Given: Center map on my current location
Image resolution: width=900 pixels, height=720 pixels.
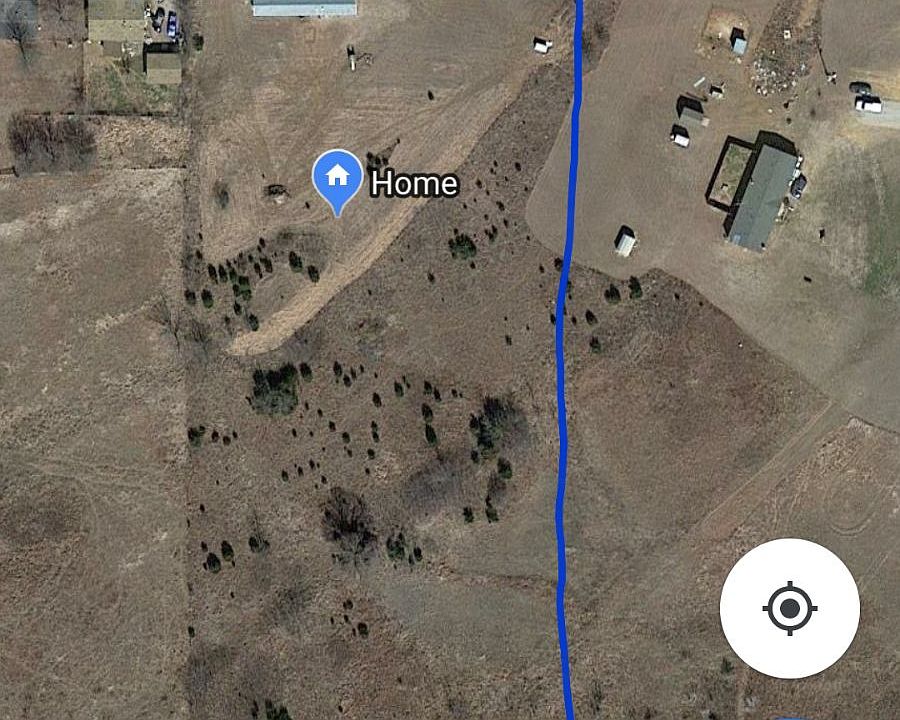Looking at the screenshot, I should coord(789,608).
